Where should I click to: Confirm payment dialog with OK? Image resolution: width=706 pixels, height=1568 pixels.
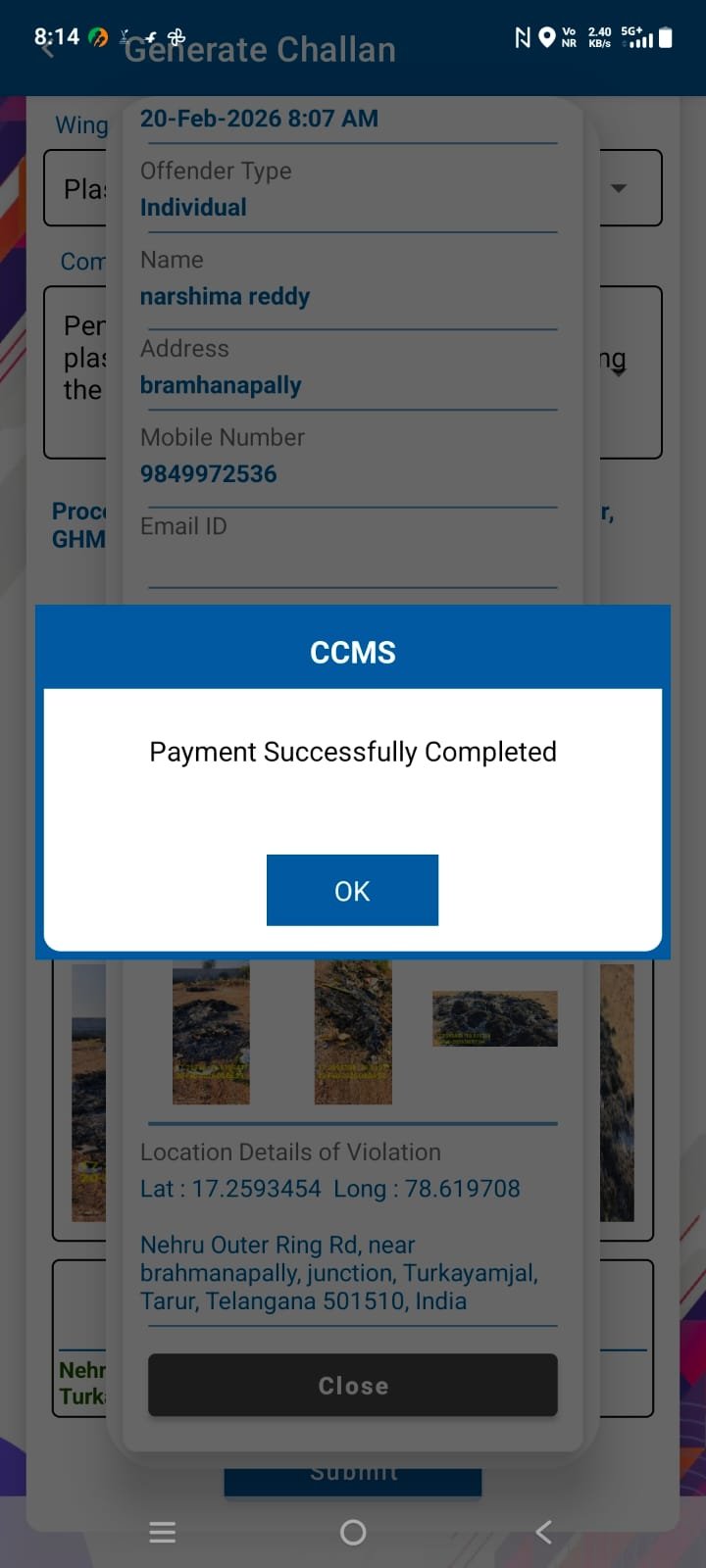point(352,890)
